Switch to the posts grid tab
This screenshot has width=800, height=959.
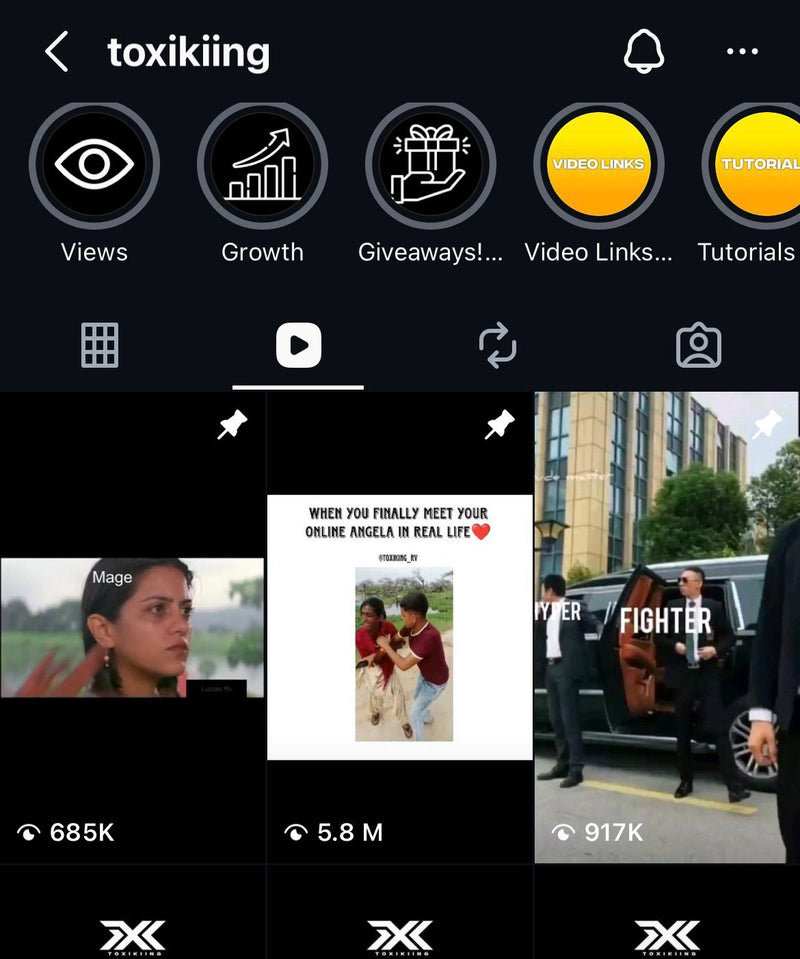pos(99,346)
